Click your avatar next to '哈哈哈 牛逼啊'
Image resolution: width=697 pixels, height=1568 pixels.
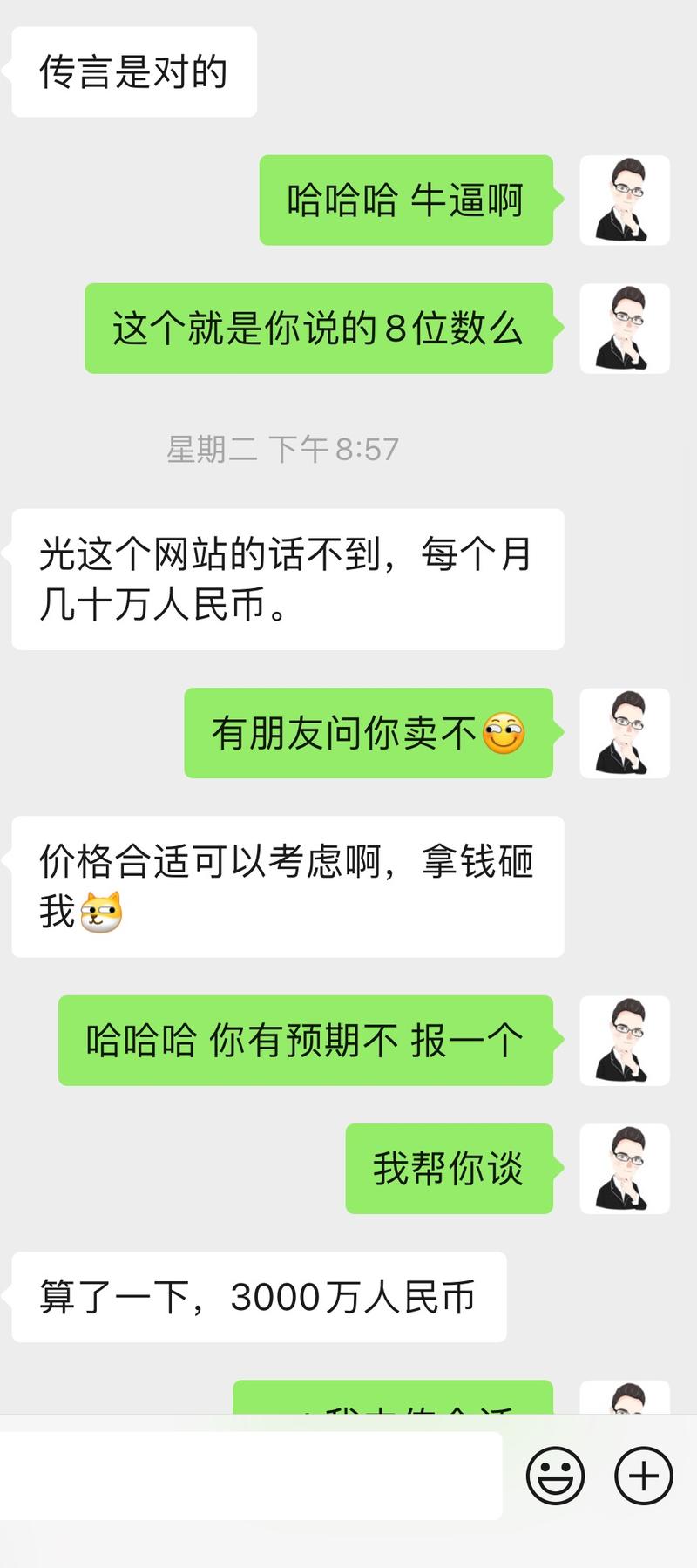625,199
